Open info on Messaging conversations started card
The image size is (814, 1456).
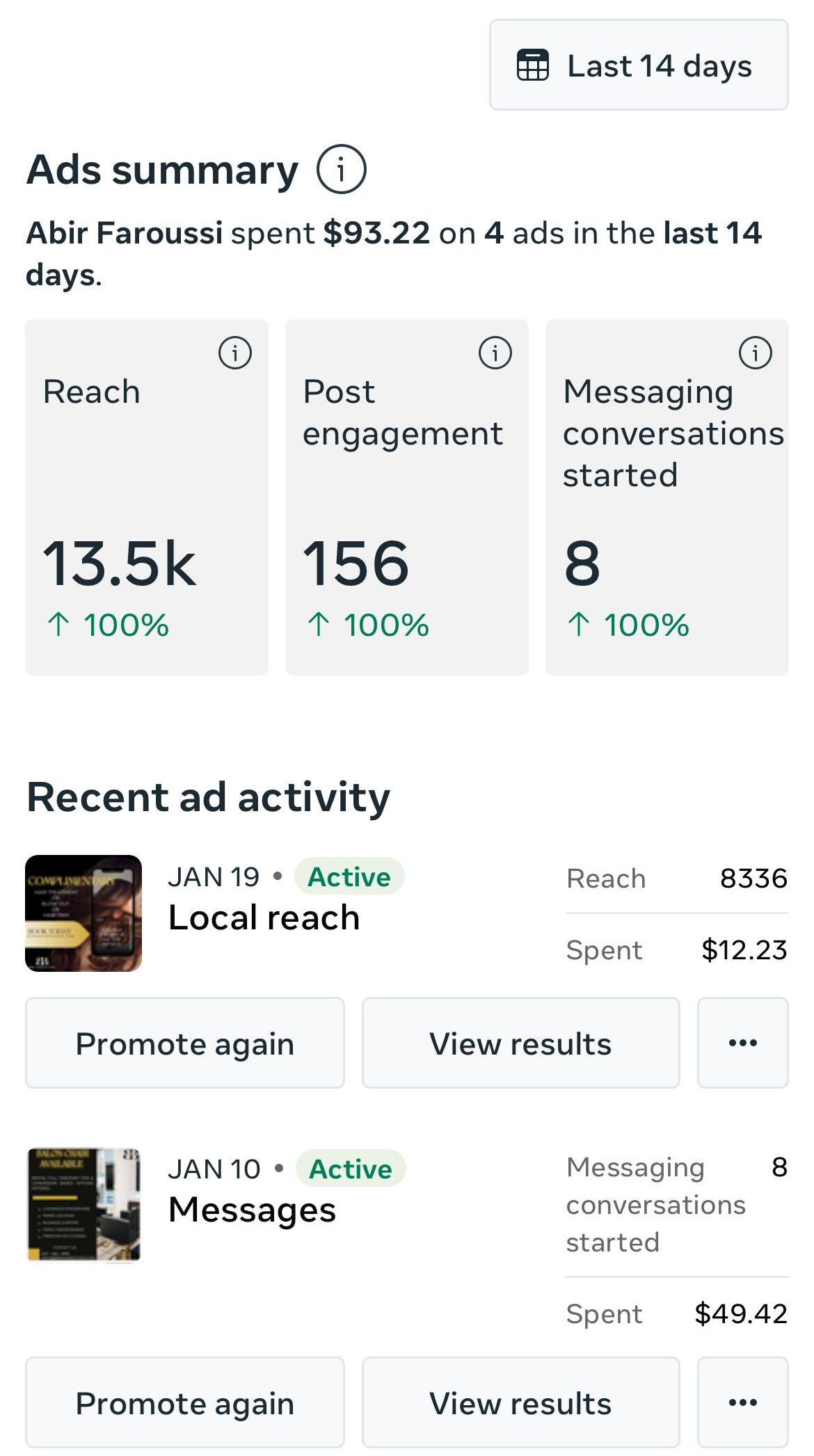coord(756,353)
